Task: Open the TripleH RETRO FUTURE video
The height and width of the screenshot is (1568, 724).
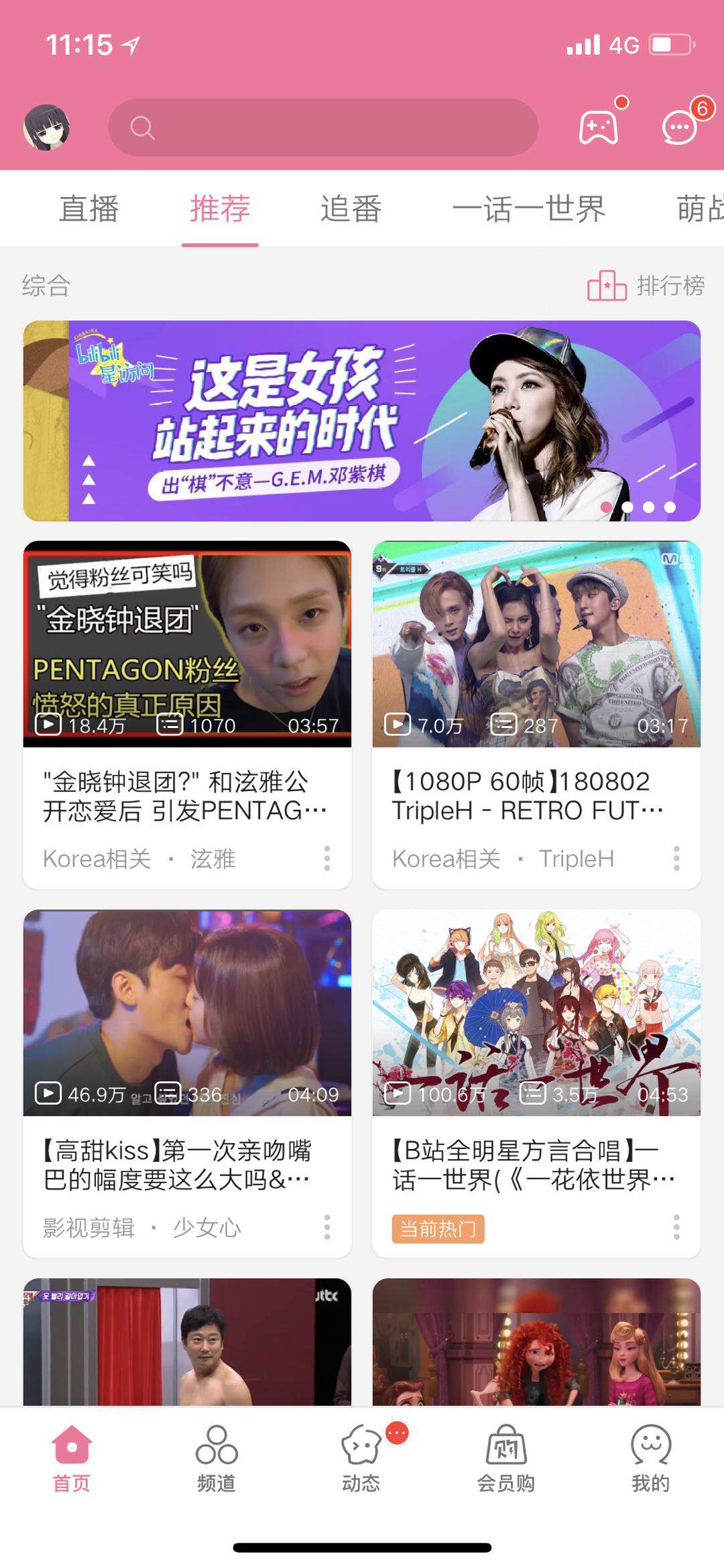Action: [x=536, y=644]
